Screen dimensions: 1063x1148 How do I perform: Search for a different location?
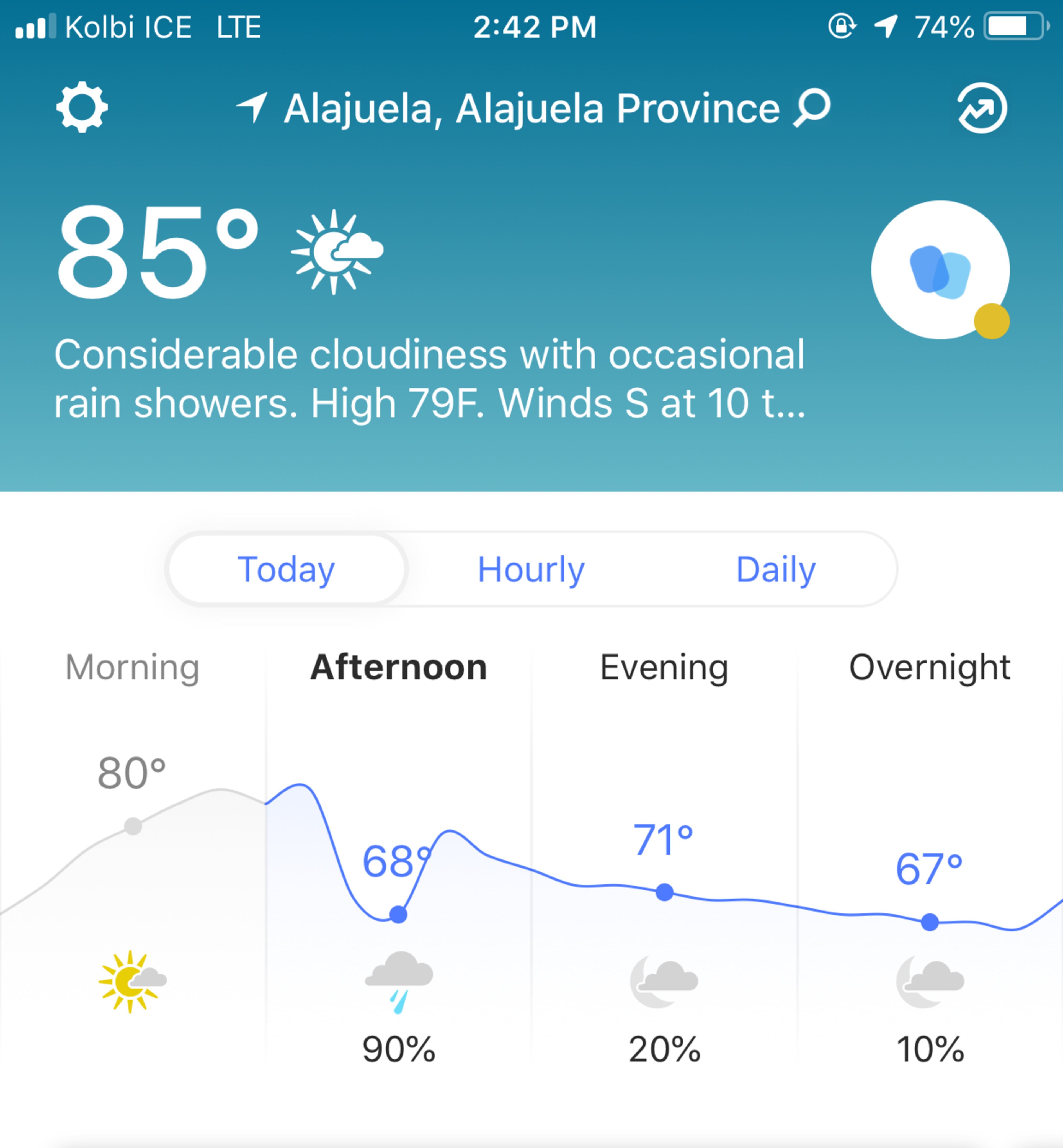pos(812,108)
